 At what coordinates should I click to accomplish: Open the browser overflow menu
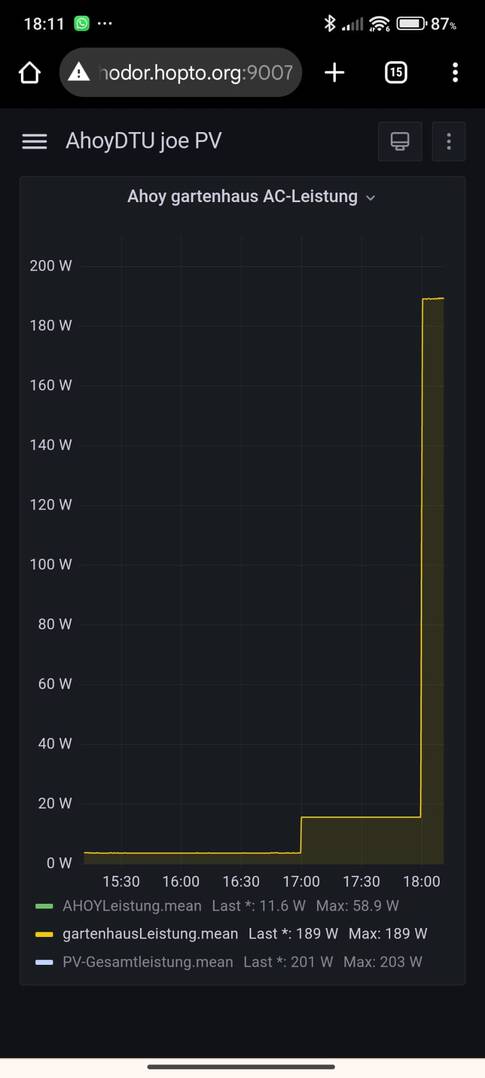(455, 72)
